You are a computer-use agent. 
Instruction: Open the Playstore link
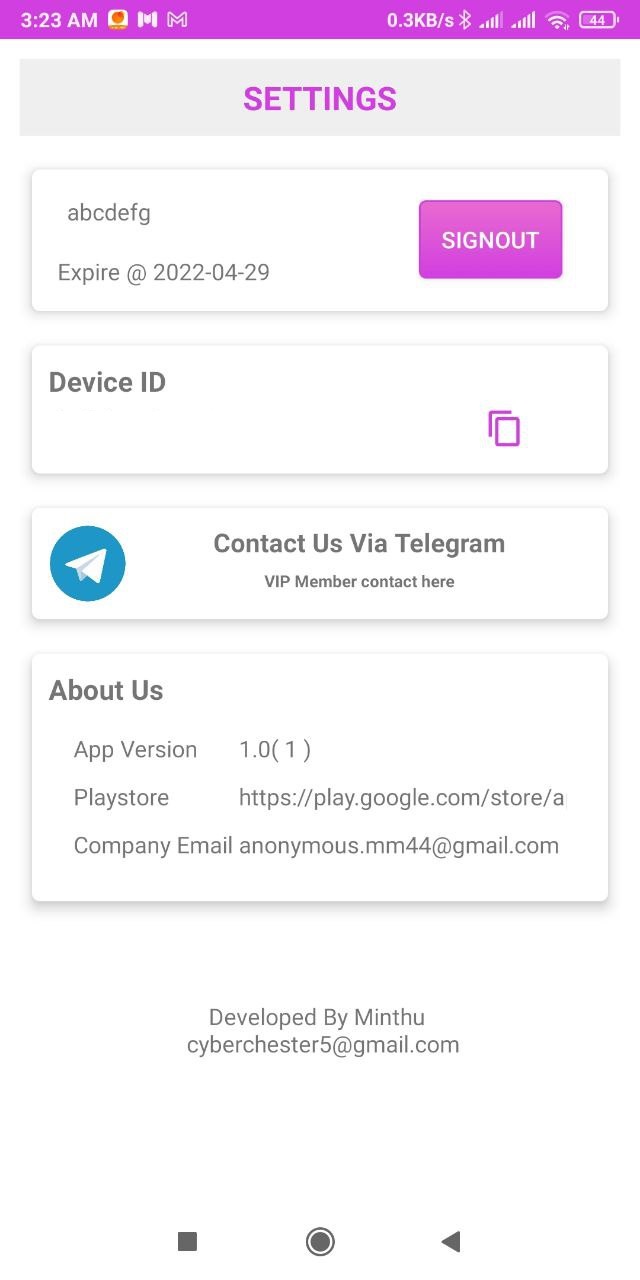(401, 798)
